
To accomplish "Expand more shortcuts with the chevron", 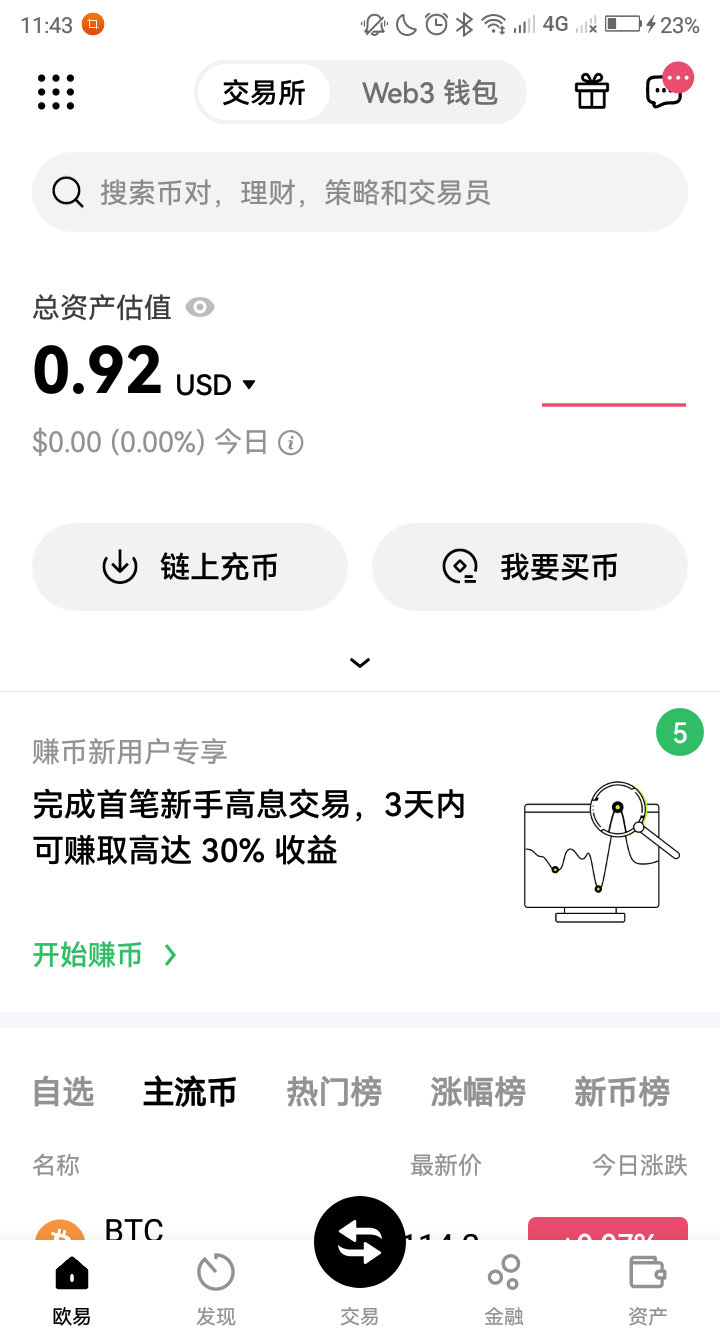I will coord(360,662).
